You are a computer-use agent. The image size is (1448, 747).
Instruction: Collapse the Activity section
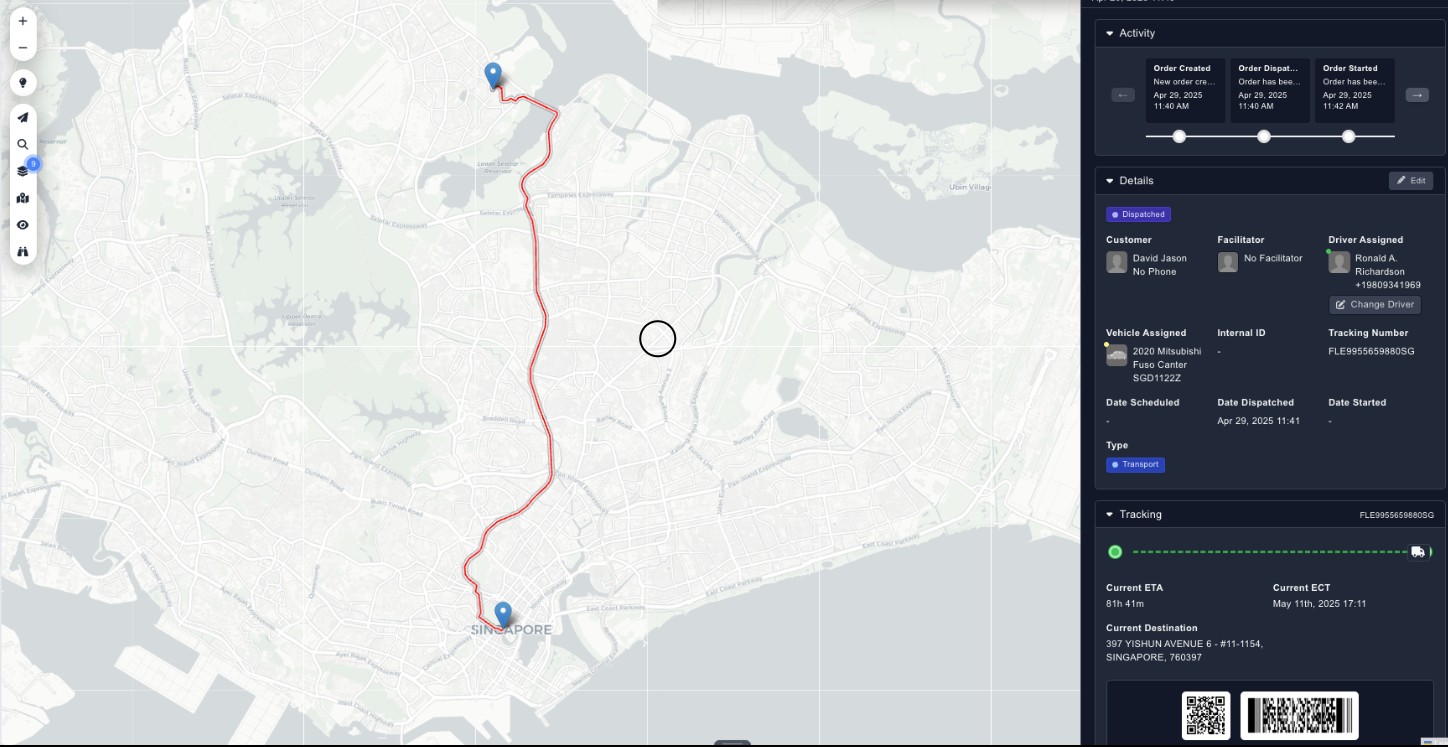(1110, 33)
